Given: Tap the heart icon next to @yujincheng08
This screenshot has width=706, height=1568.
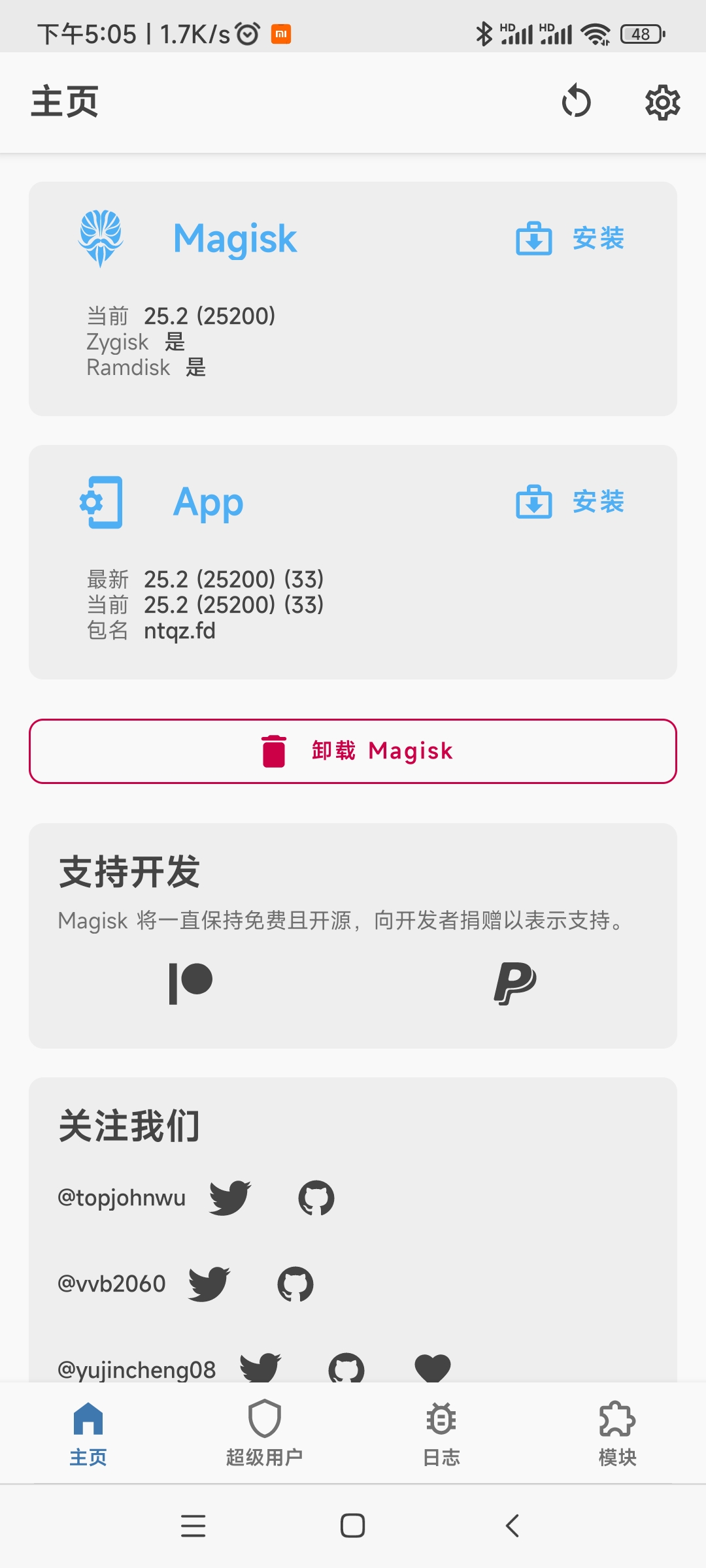Looking at the screenshot, I should click(433, 1367).
